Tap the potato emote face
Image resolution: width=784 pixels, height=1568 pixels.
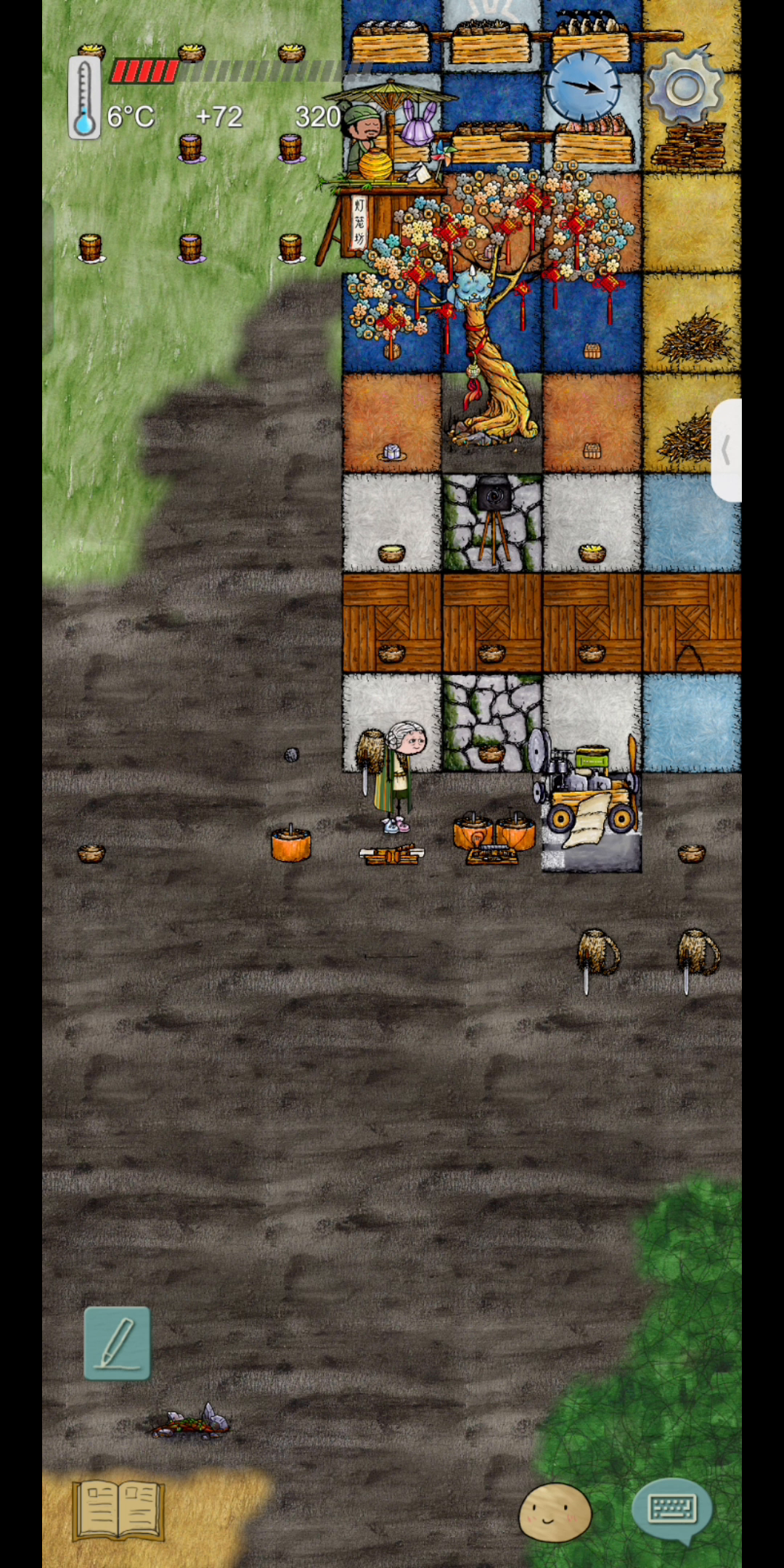(555, 1512)
